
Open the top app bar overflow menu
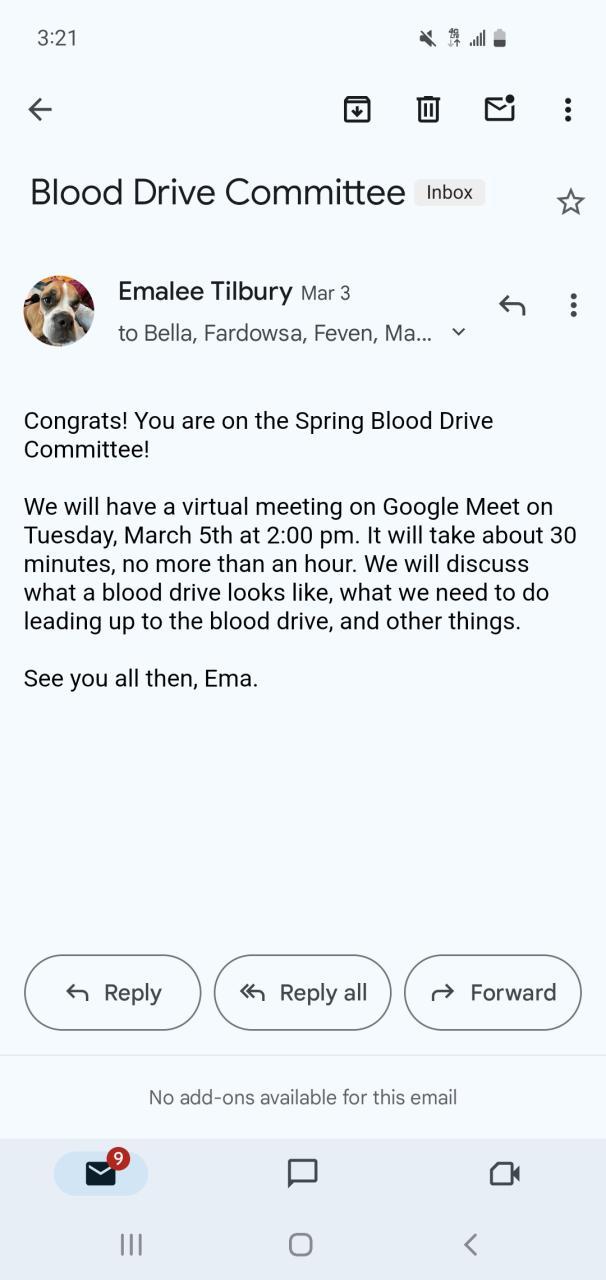pos(568,109)
